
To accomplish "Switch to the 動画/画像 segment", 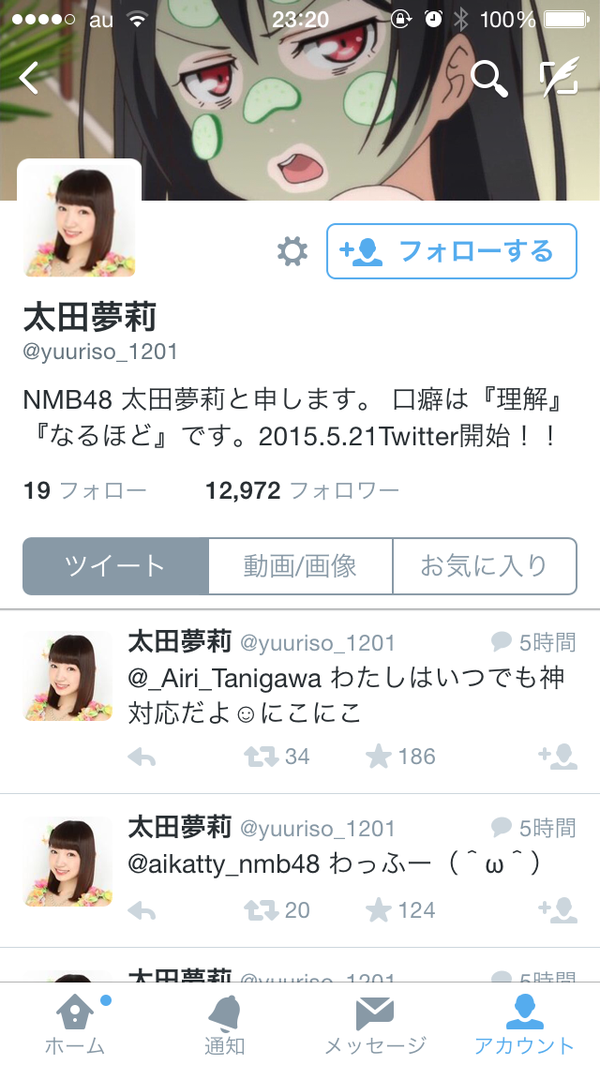I will 300,566.
